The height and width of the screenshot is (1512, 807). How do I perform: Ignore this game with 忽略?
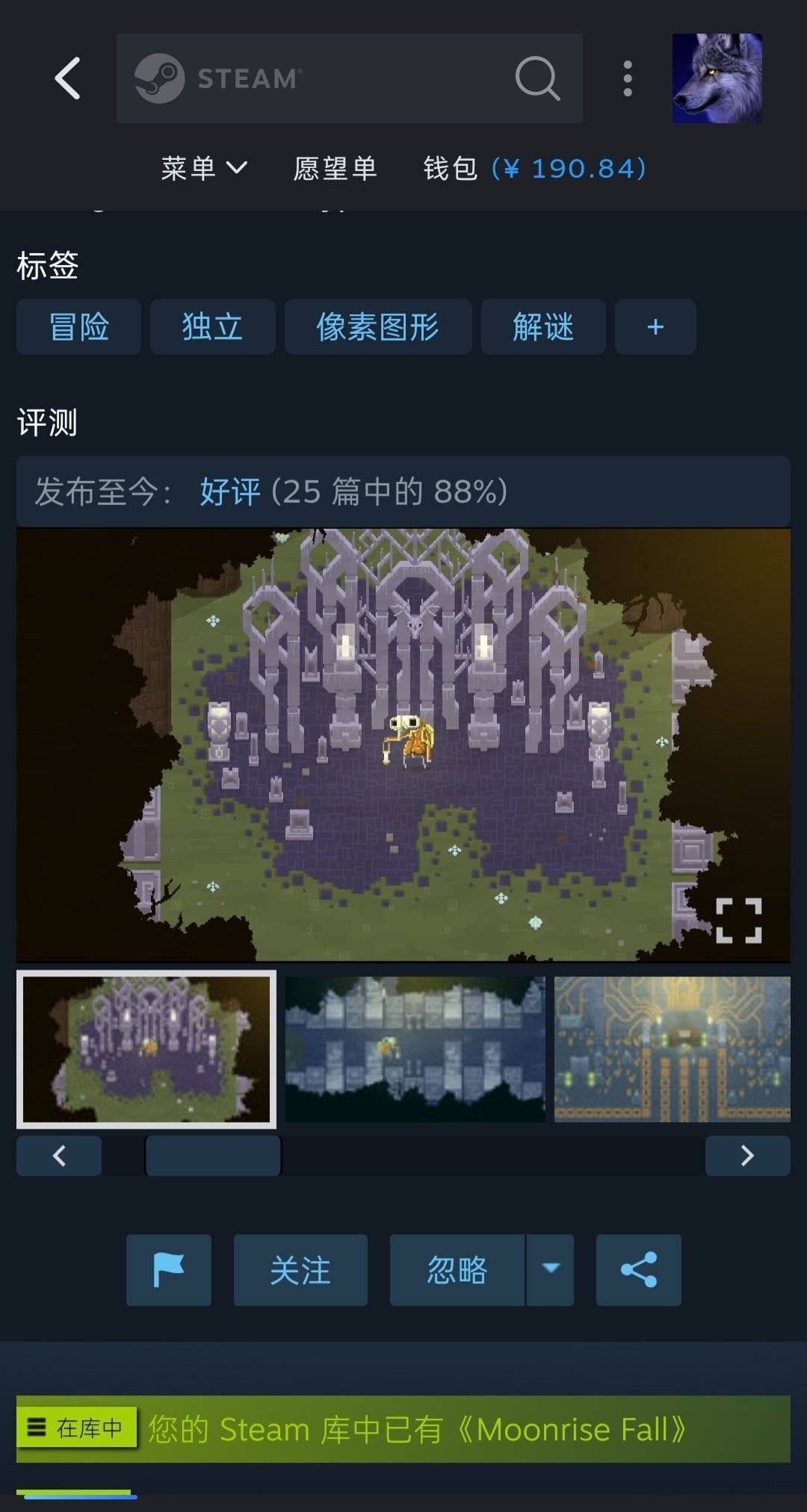(457, 1270)
